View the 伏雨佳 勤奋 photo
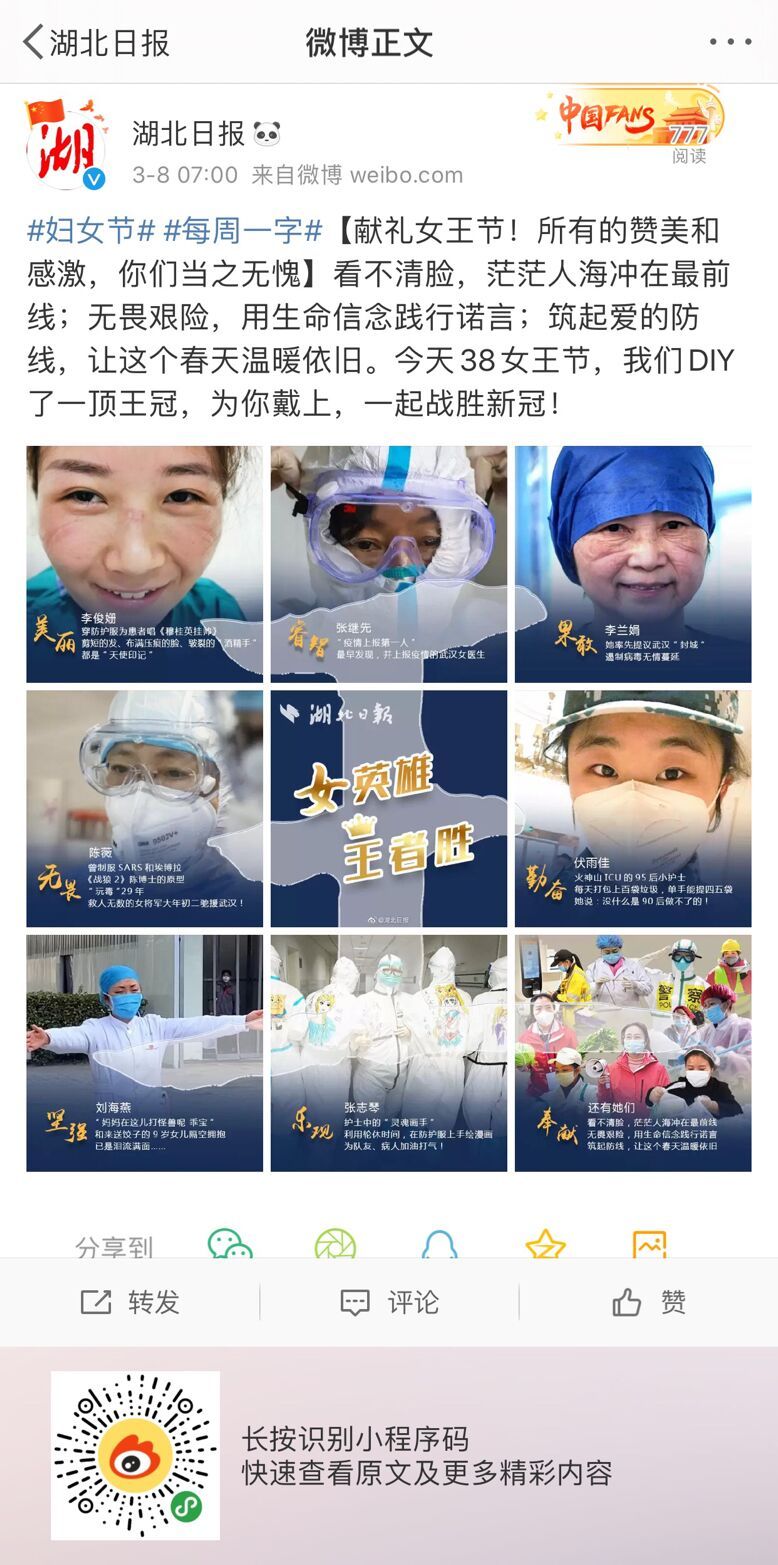This screenshot has height=1565, width=778. [633, 808]
